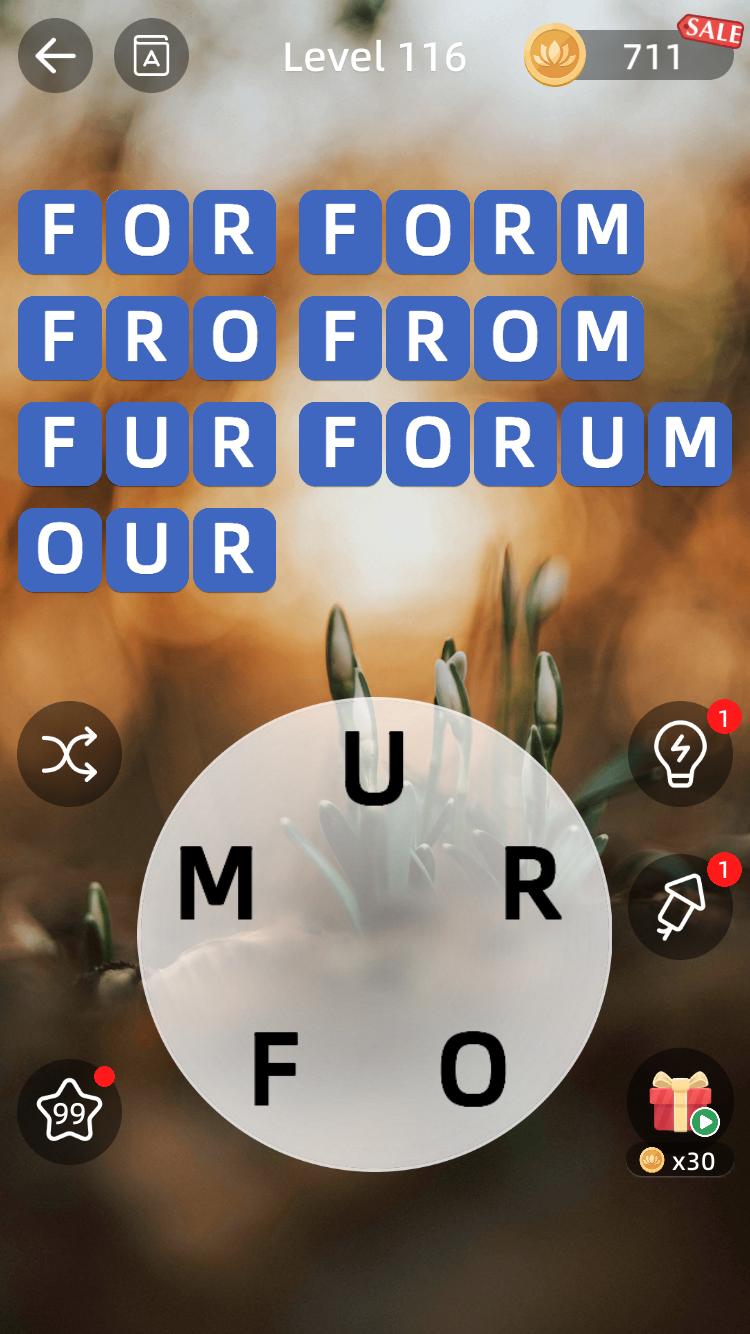Shuffle the letters in the wheel
The height and width of the screenshot is (1334, 750).
(69, 755)
